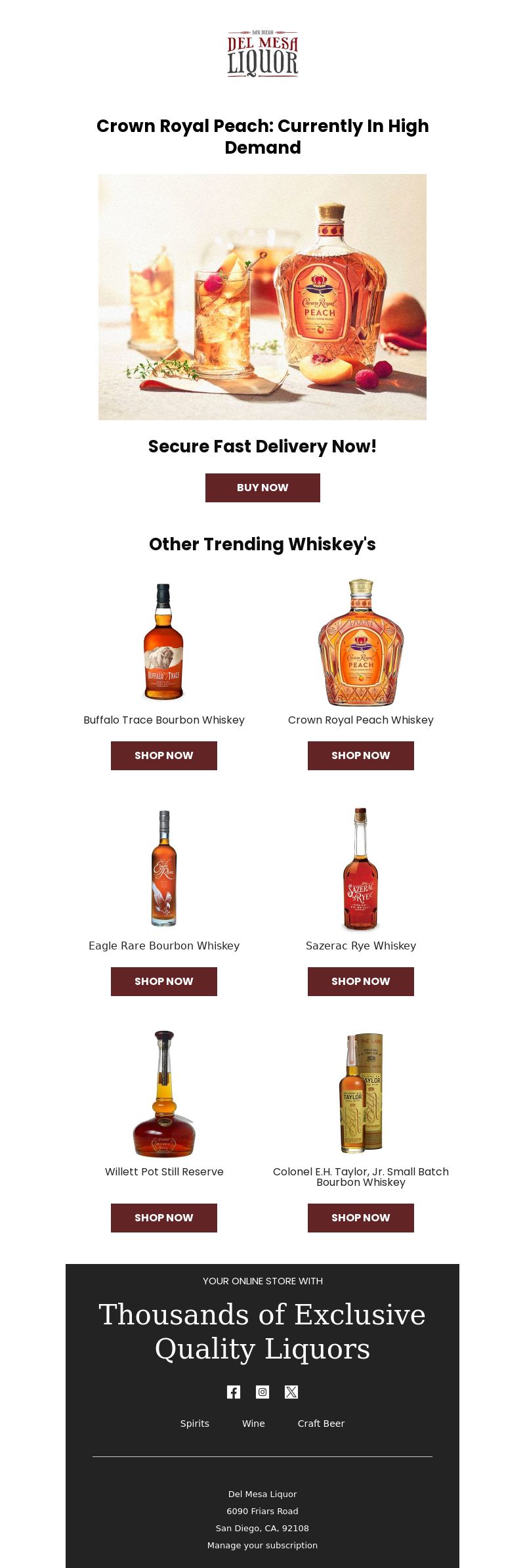The image size is (525, 1568).
Task: Shop now for Buffalo Trace Bourbon Whiskey
Action: tap(164, 756)
